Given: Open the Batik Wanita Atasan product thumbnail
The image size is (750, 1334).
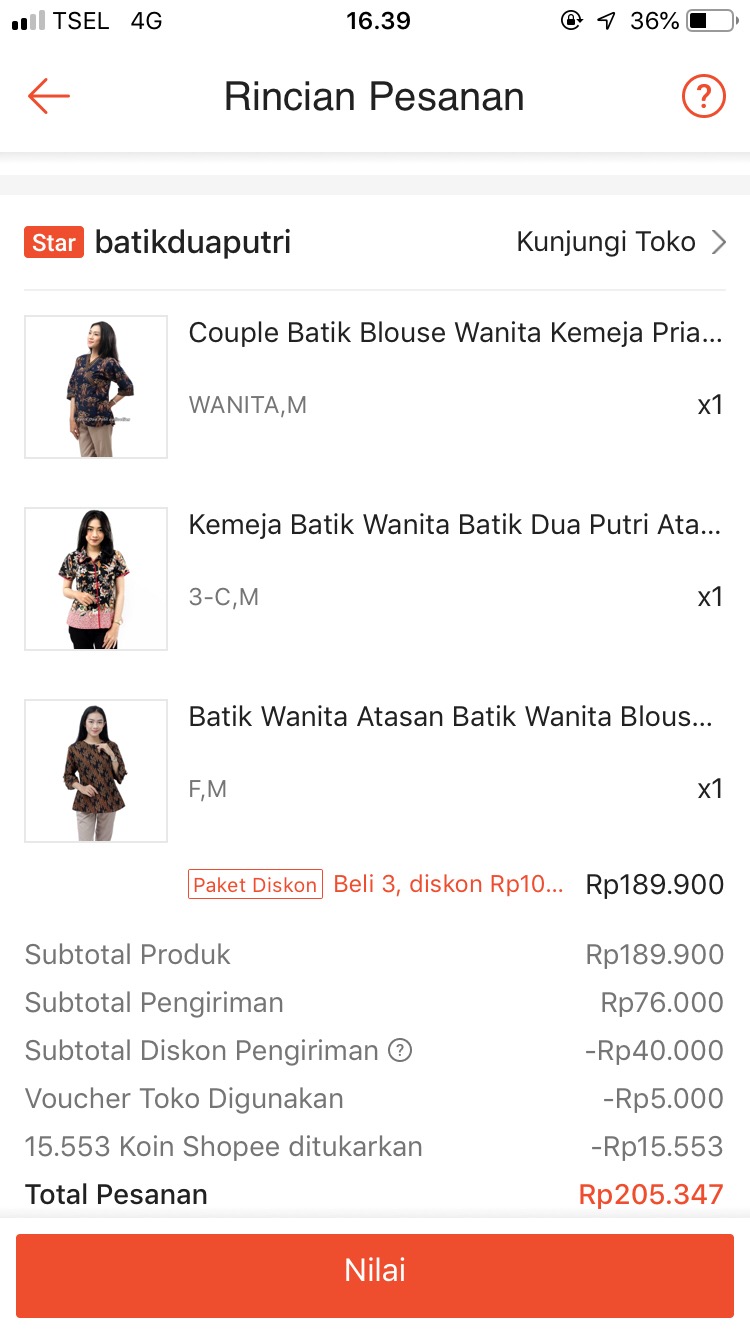Looking at the screenshot, I should [x=95, y=770].
